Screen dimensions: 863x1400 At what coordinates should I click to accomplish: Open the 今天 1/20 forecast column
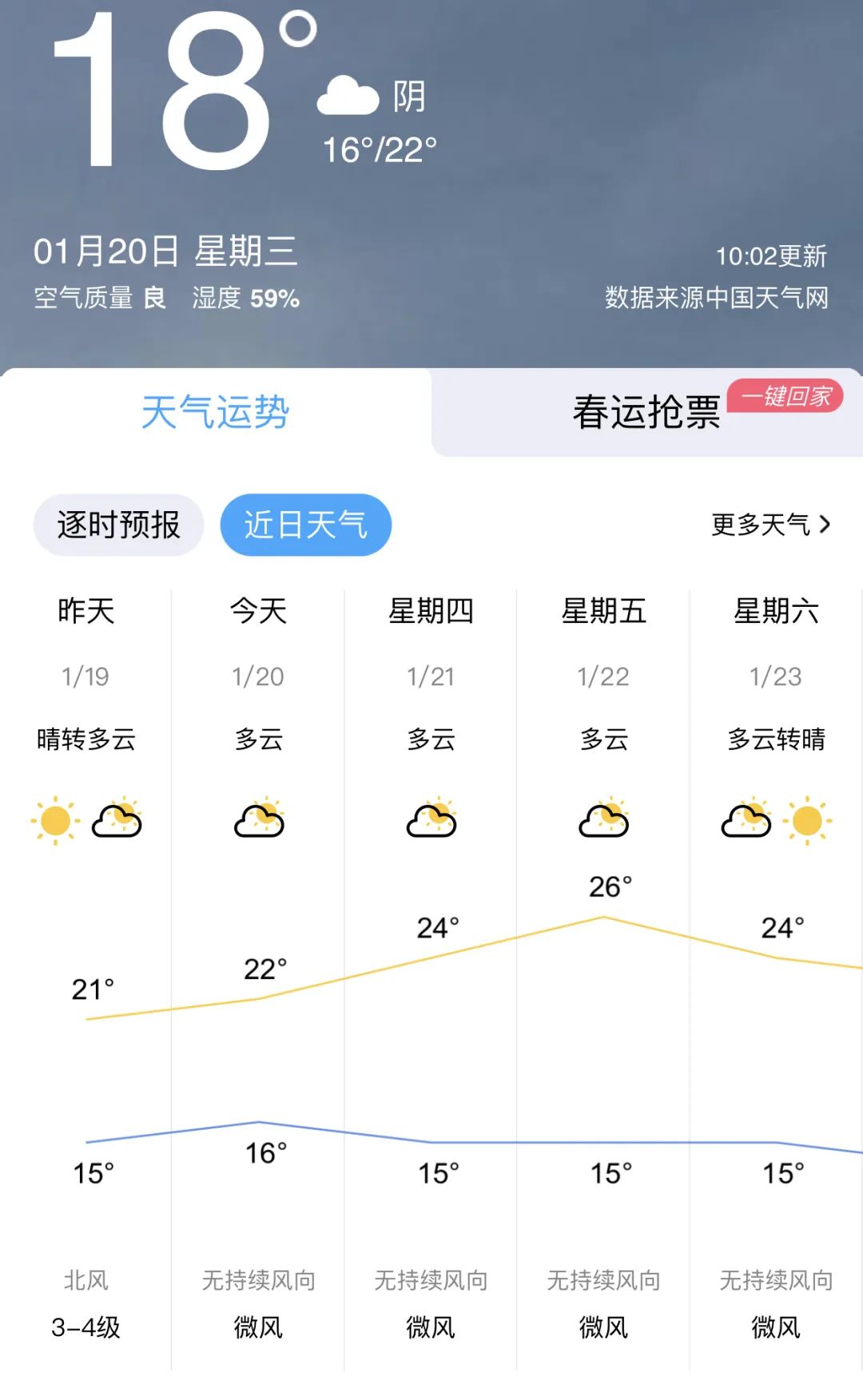tap(258, 979)
